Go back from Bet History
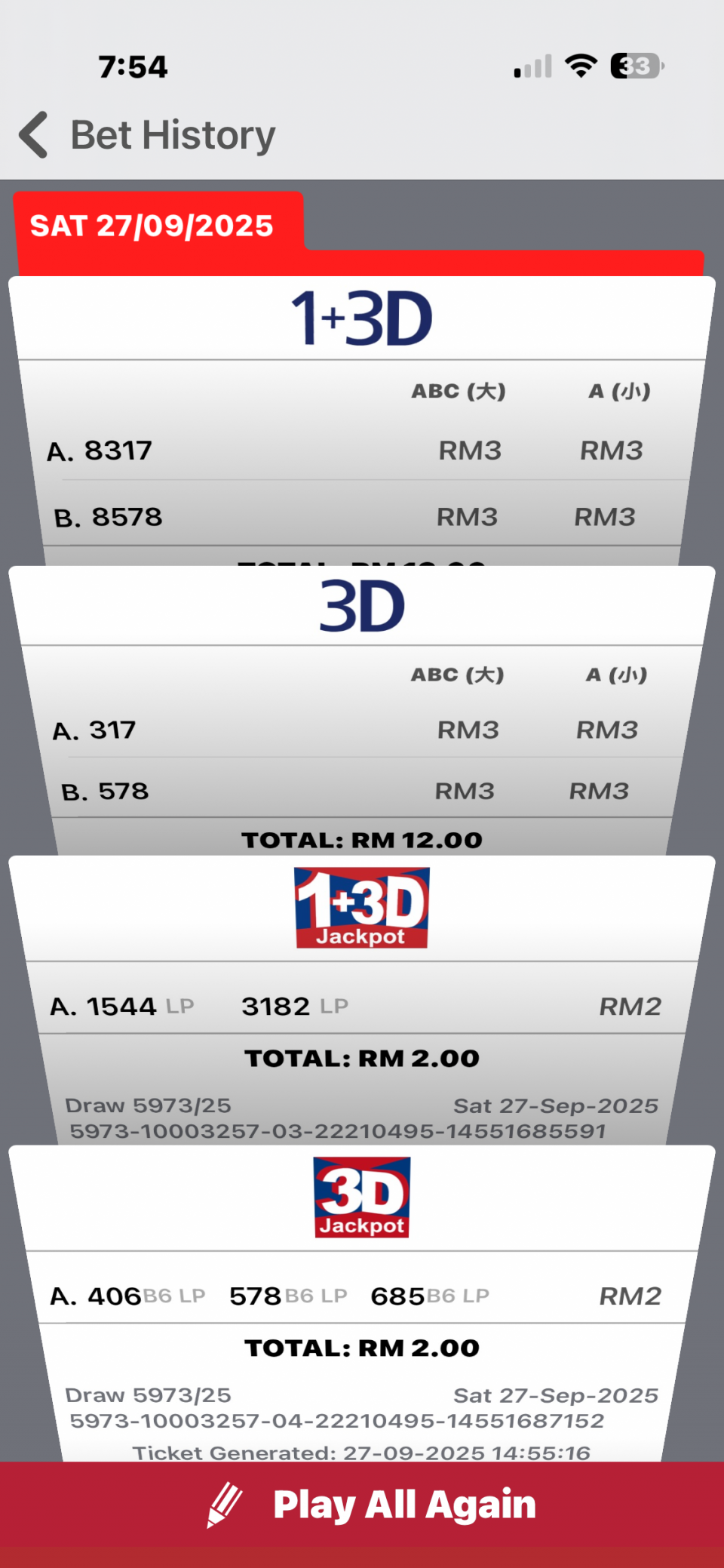 coord(35,135)
